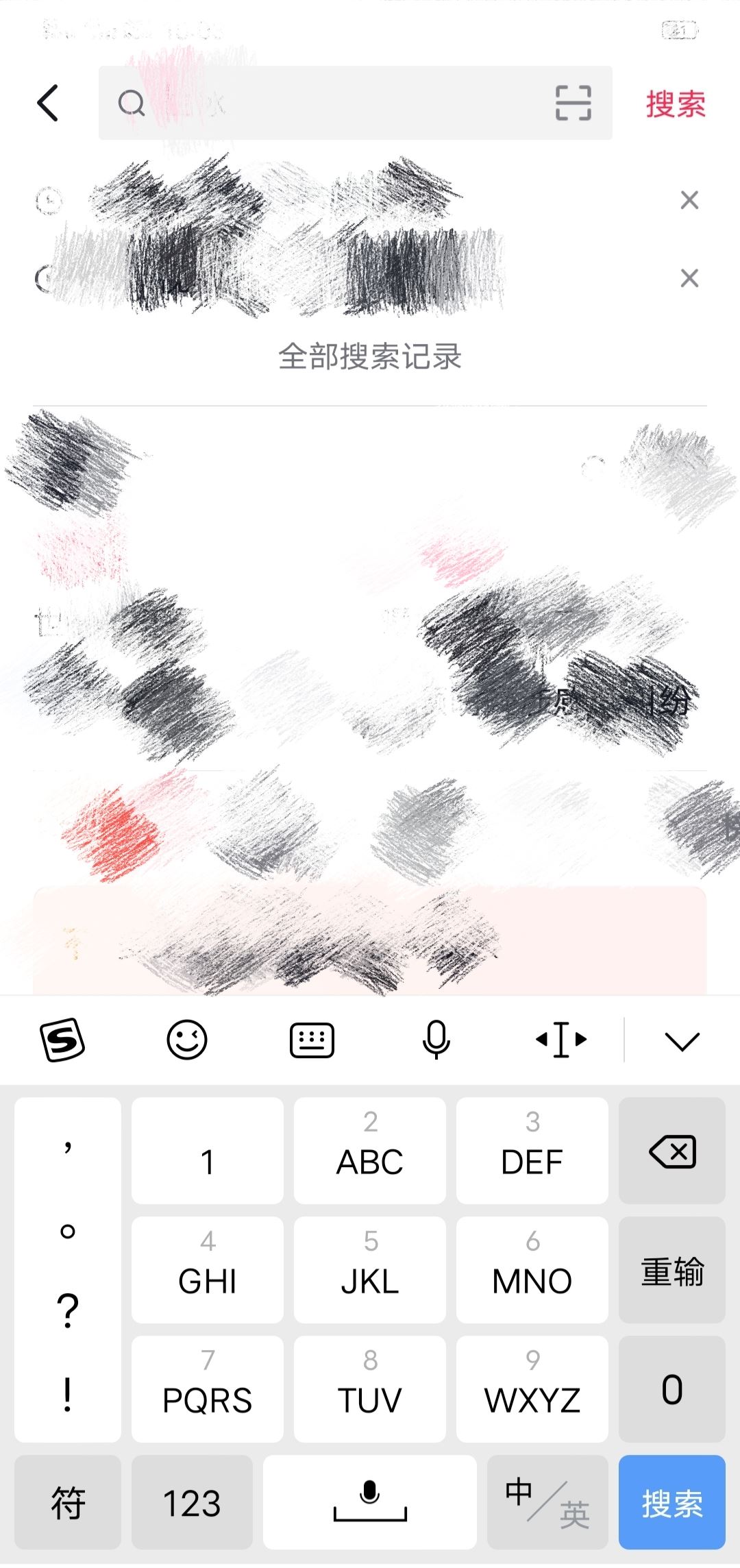The width and height of the screenshot is (740, 1568).
Task: Open 全部搜索记录
Action: pos(370,357)
